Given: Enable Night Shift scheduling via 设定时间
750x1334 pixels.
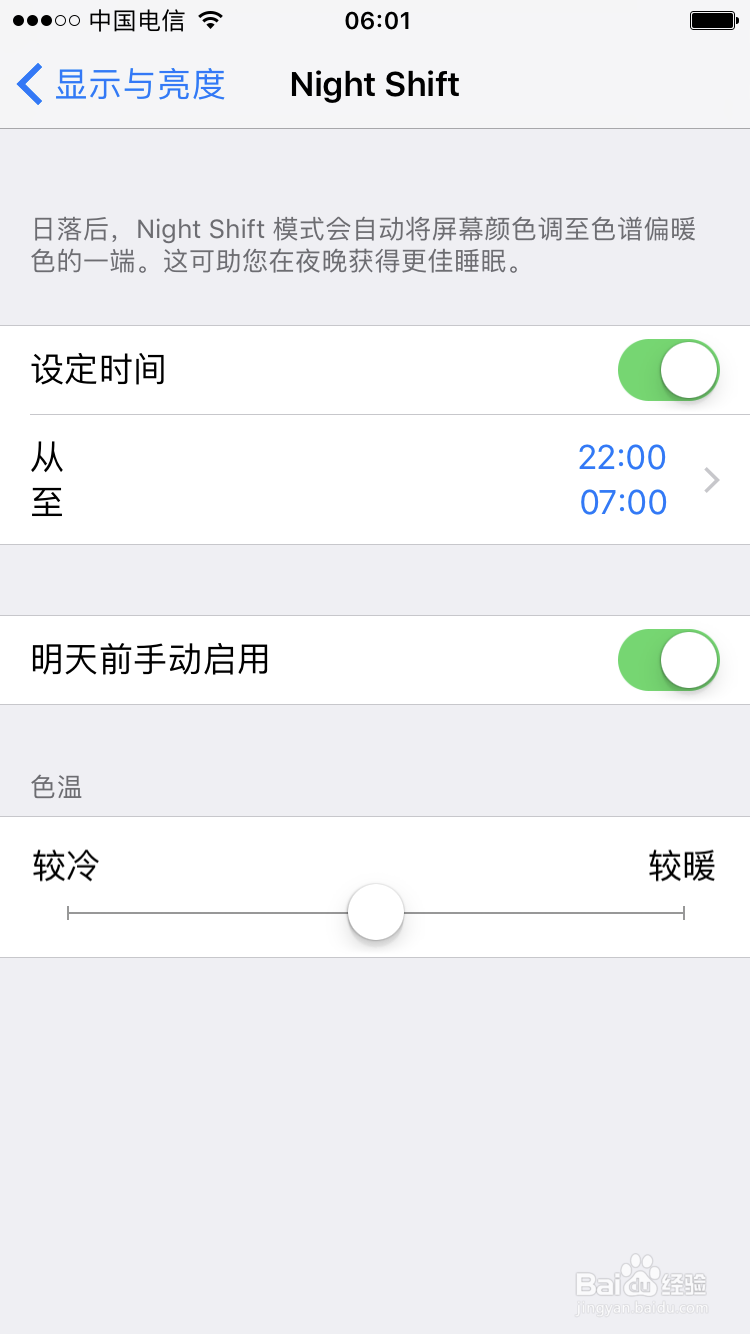Looking at the screenshot, I should [668, 369].
